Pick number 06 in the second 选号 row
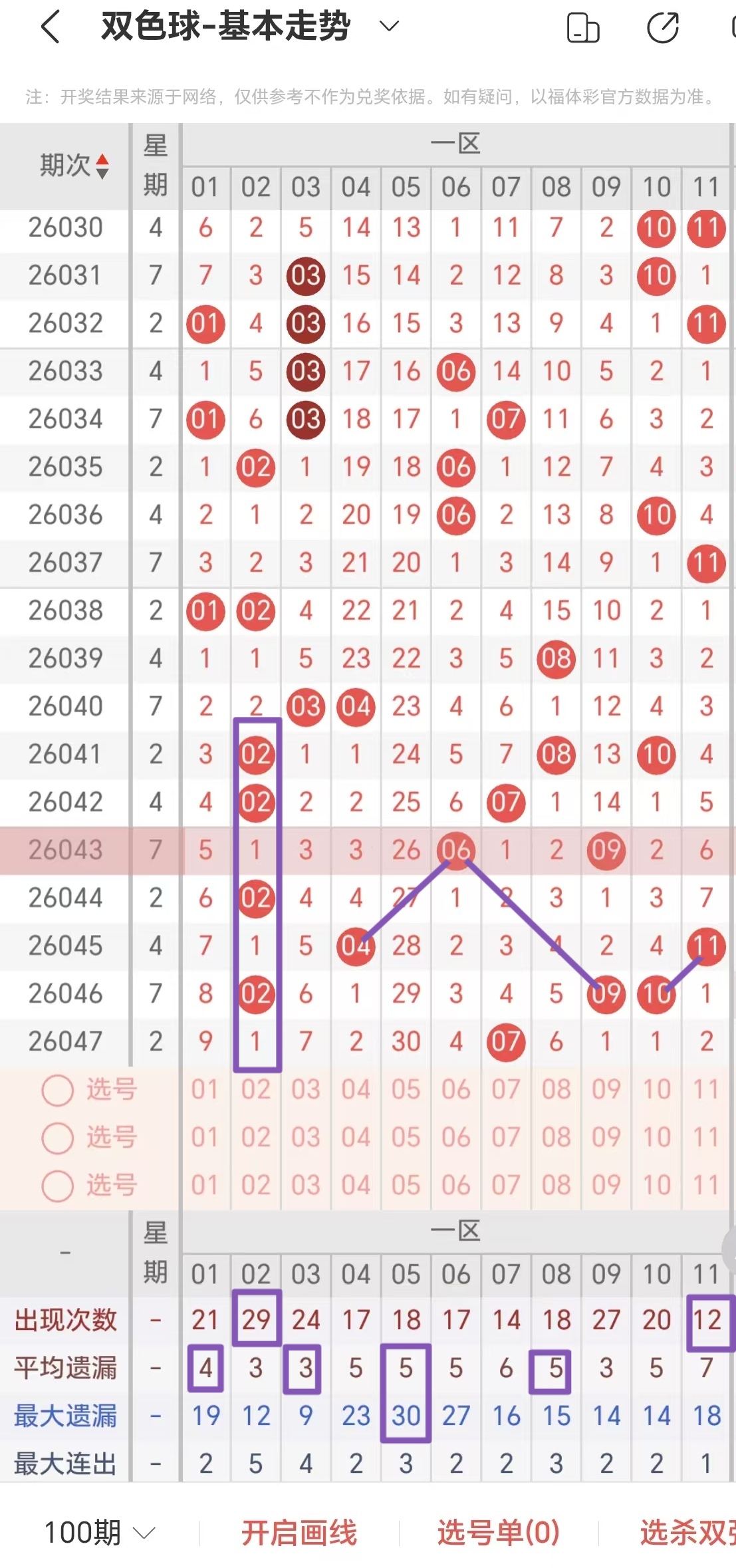The height and width of the screenshot is (1568, 736). tap(456, 1137)
